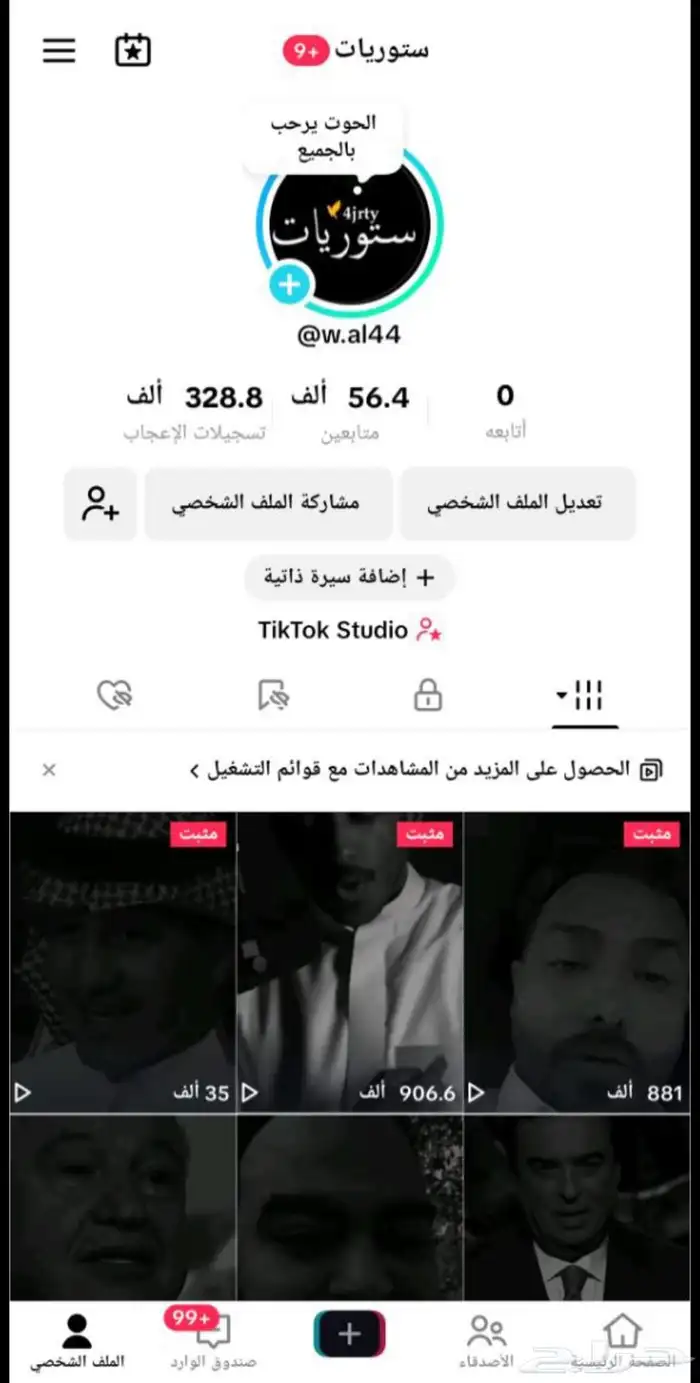Open the hamburger menu
Screen dimensions: 700x1383
[x=59, y=51]
